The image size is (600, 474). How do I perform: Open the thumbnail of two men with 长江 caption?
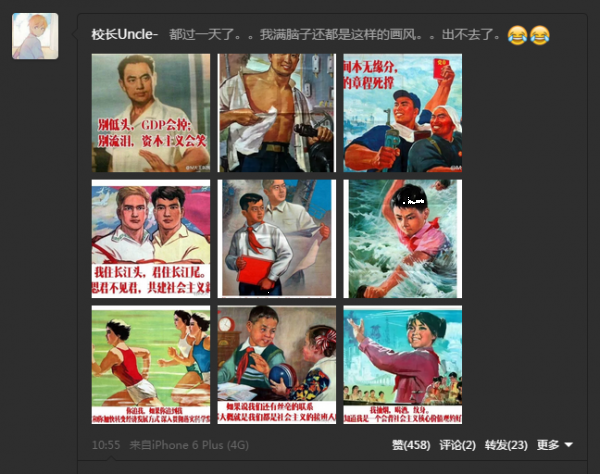click(151, 239)
